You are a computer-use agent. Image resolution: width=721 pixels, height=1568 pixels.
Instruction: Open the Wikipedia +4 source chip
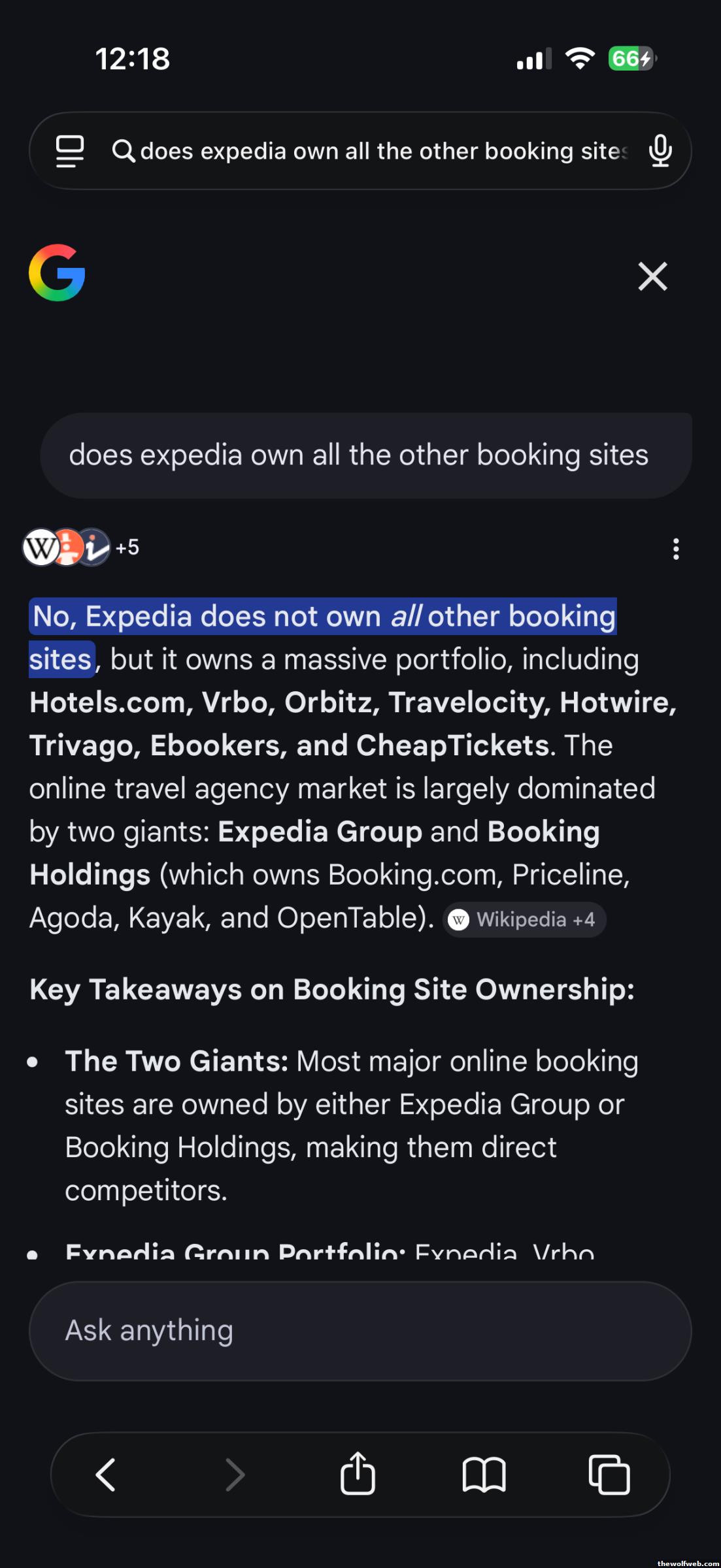[524, 920]
